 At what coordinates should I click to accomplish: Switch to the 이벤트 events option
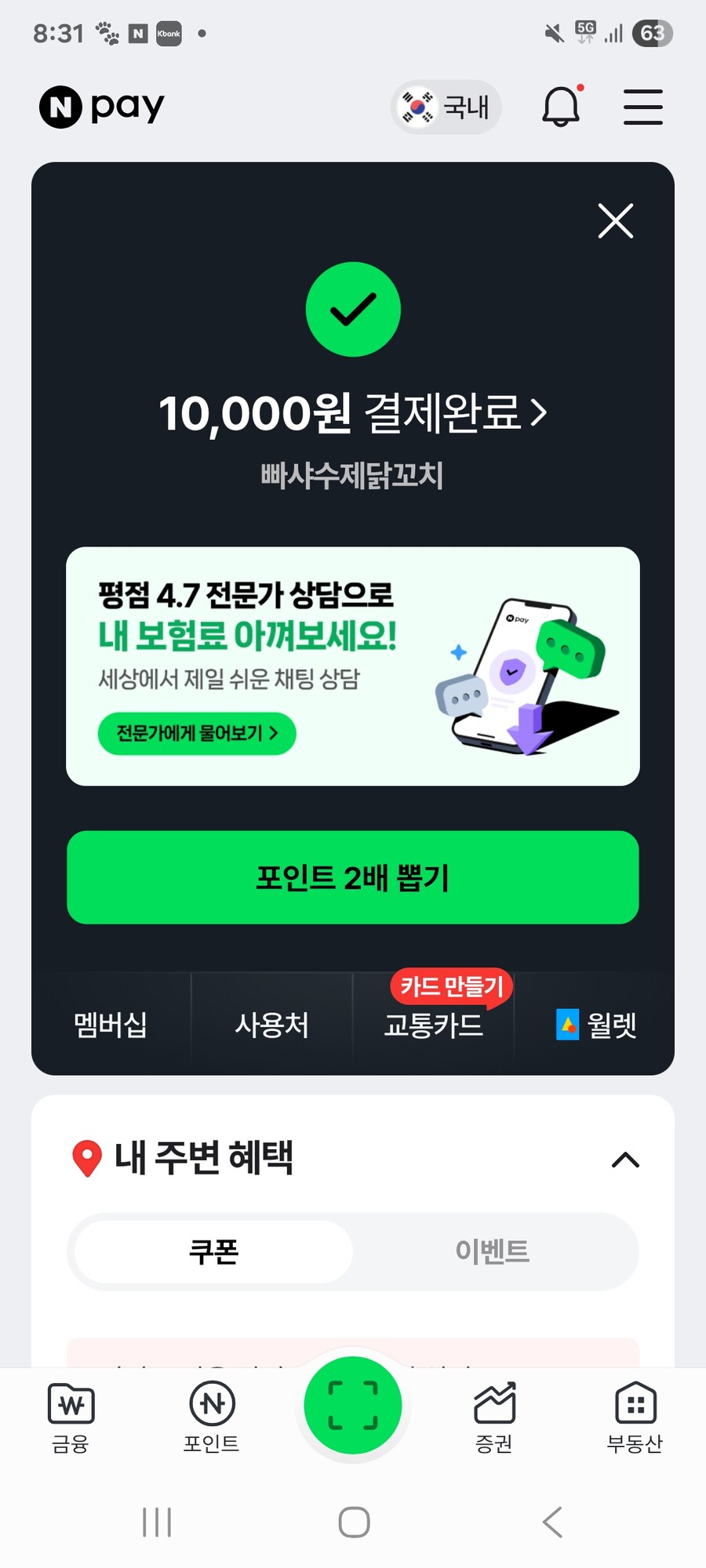click(x=493, y=1252)
